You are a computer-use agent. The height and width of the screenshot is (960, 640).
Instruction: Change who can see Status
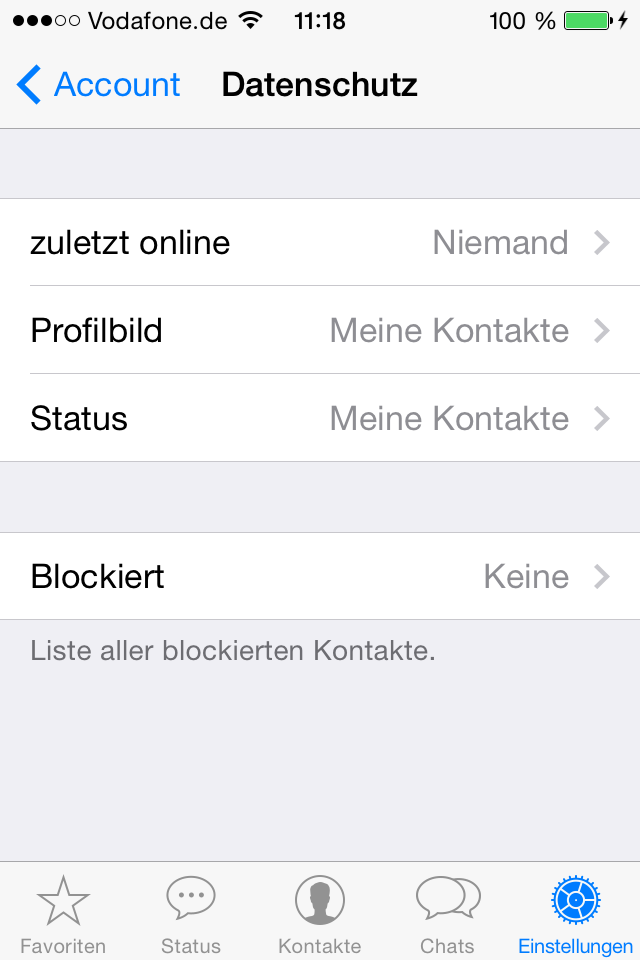tap(320, 418)
